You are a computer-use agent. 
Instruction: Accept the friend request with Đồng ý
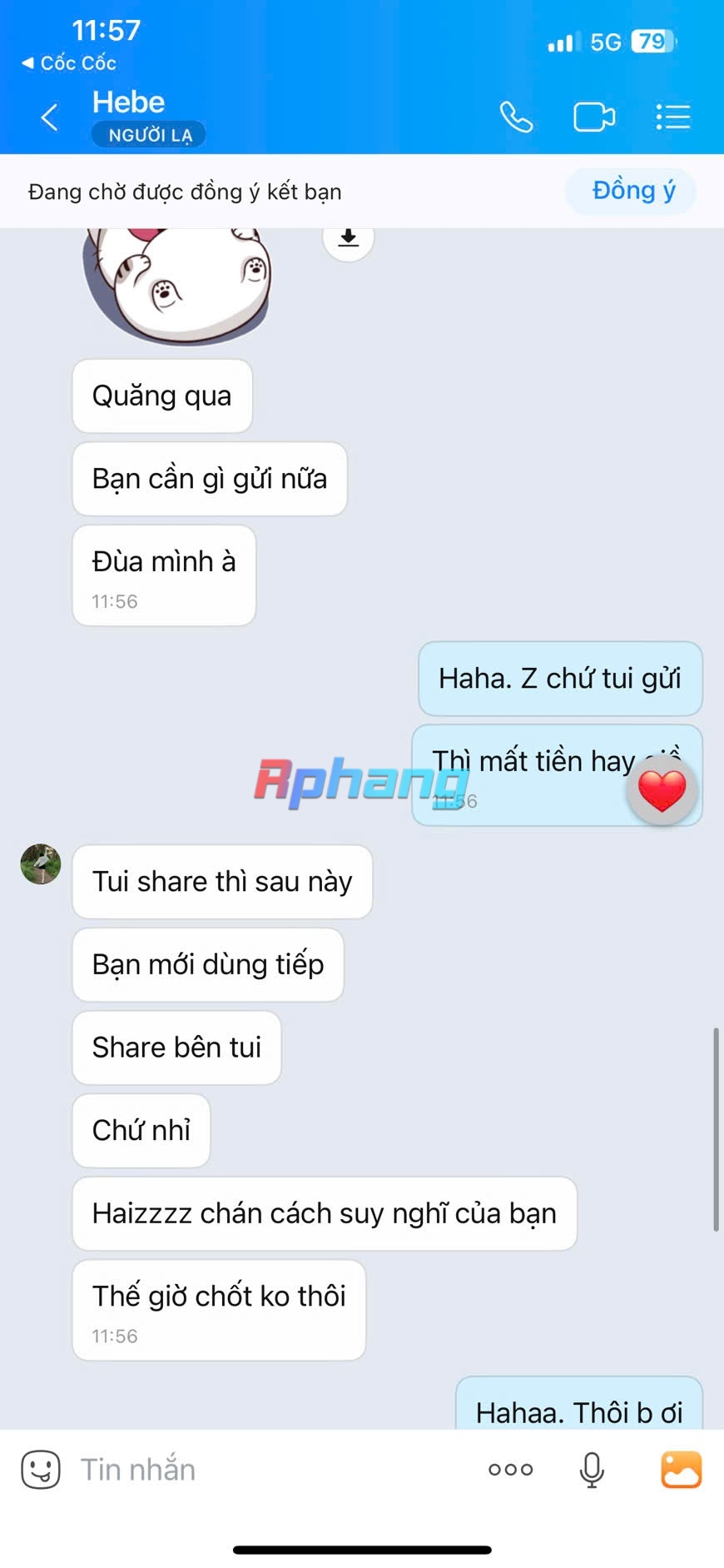point(632,191)
